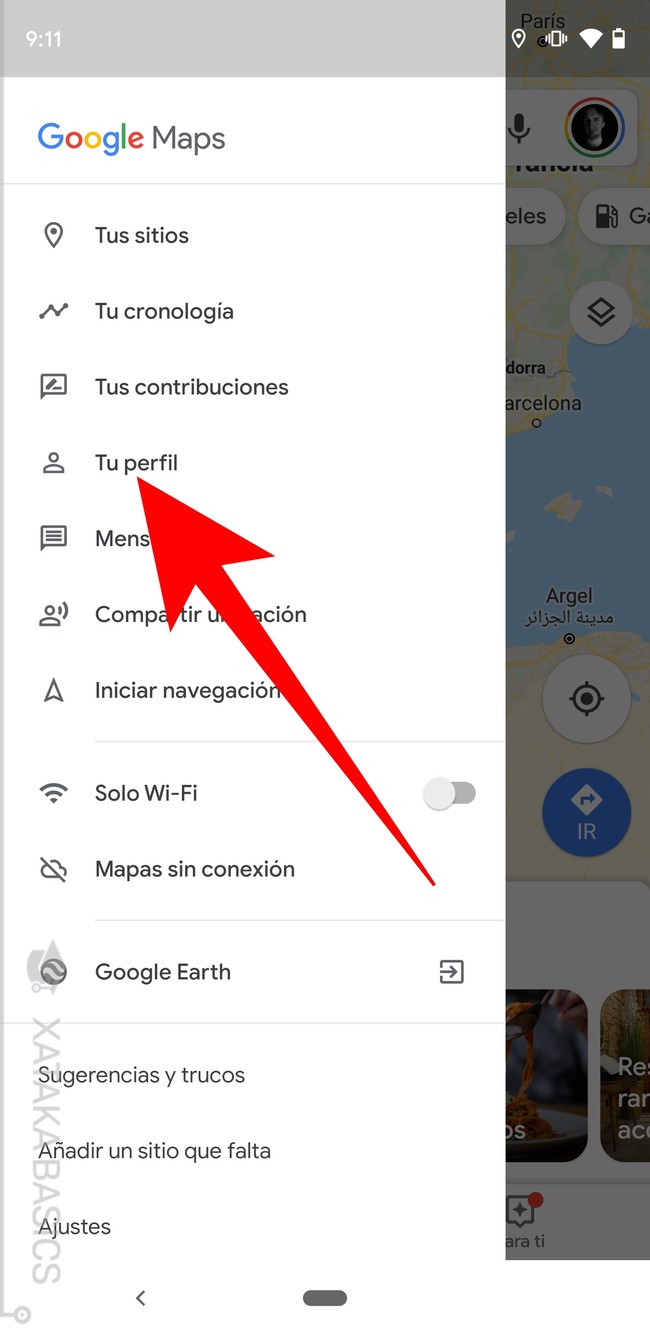650x1336 pixels.
Task: Go to Tu perfil
Action: pos(136,464)
